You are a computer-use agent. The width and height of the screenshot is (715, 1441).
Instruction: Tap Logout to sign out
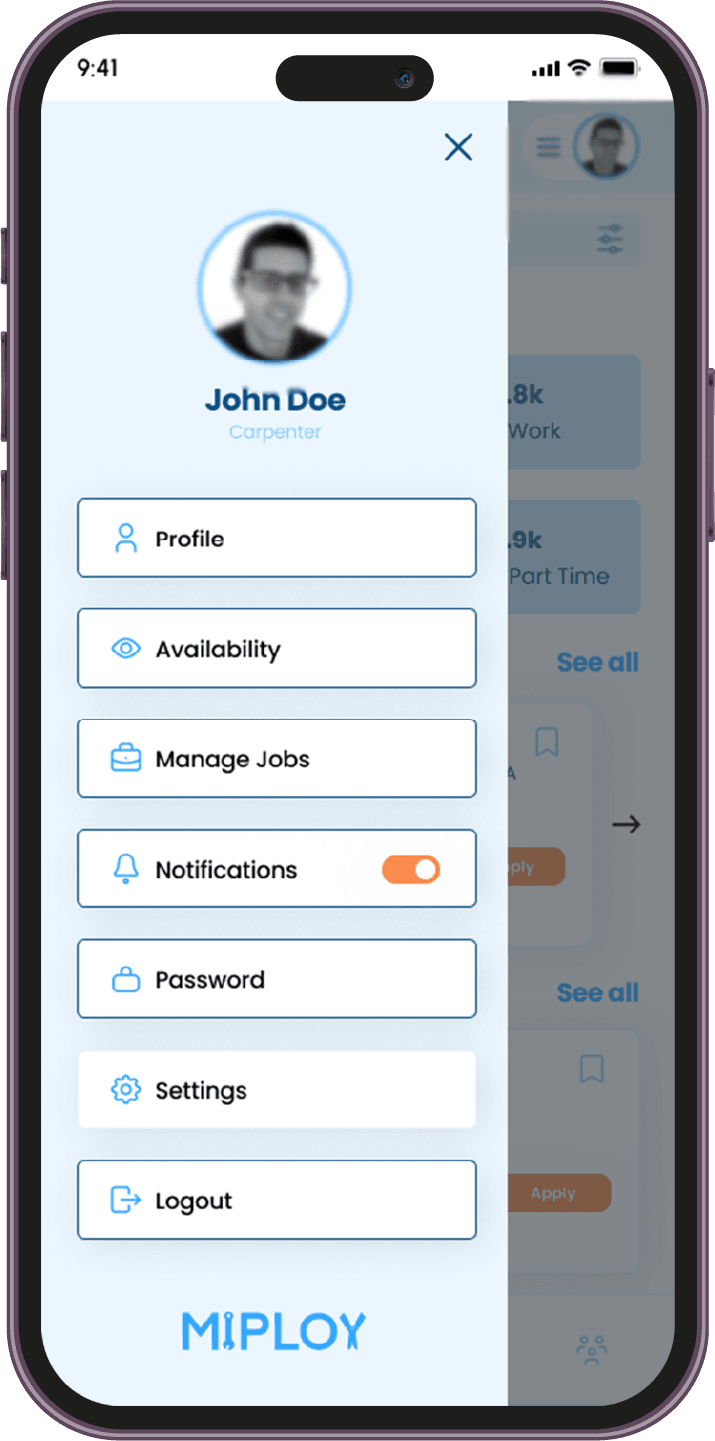[x=277, y=1200]
